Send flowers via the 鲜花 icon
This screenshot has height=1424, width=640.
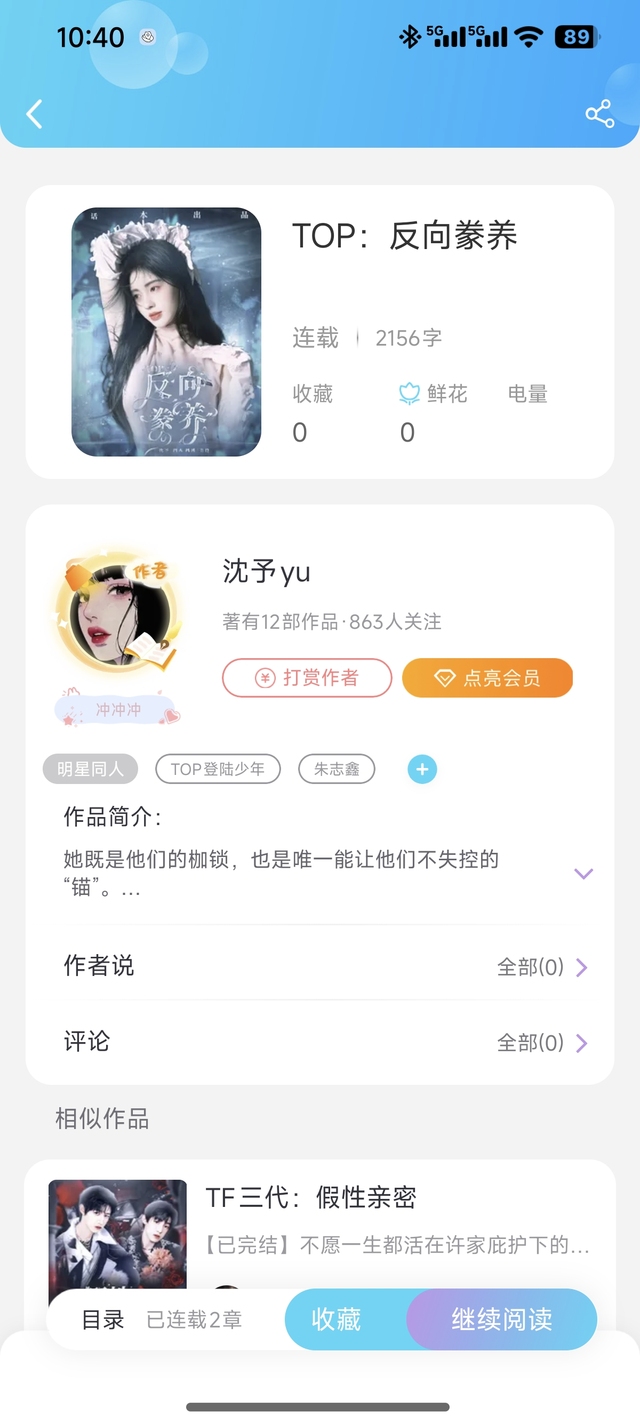click(x=409, y=394)
